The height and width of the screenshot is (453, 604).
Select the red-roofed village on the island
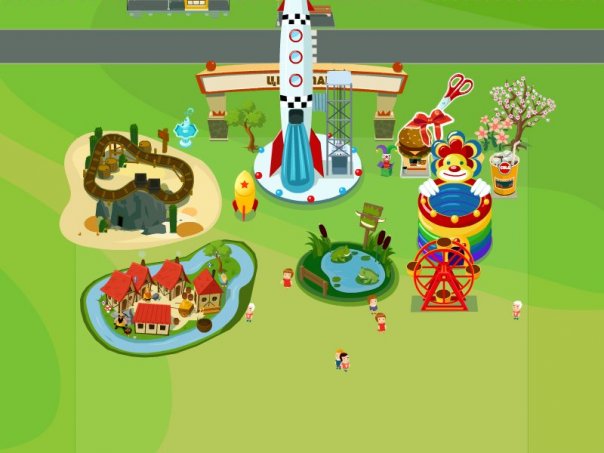pos(162,294)
